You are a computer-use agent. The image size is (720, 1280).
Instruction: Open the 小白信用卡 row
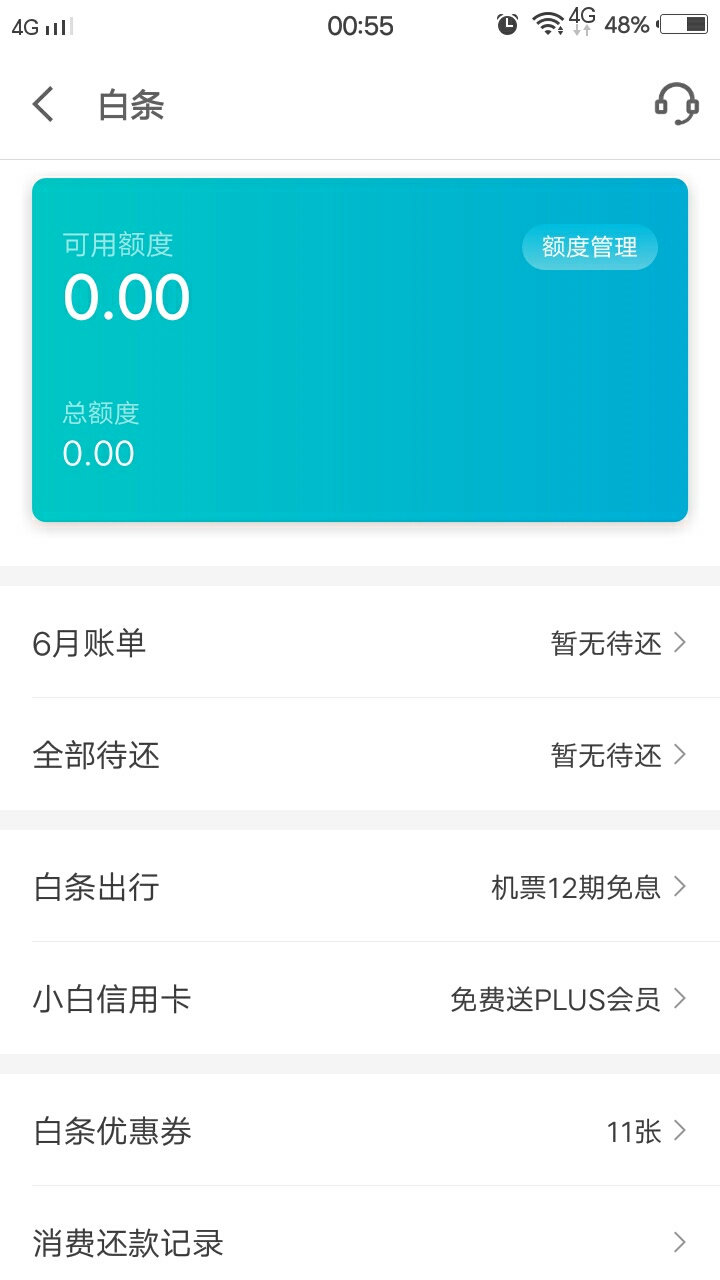pos(360,998)
